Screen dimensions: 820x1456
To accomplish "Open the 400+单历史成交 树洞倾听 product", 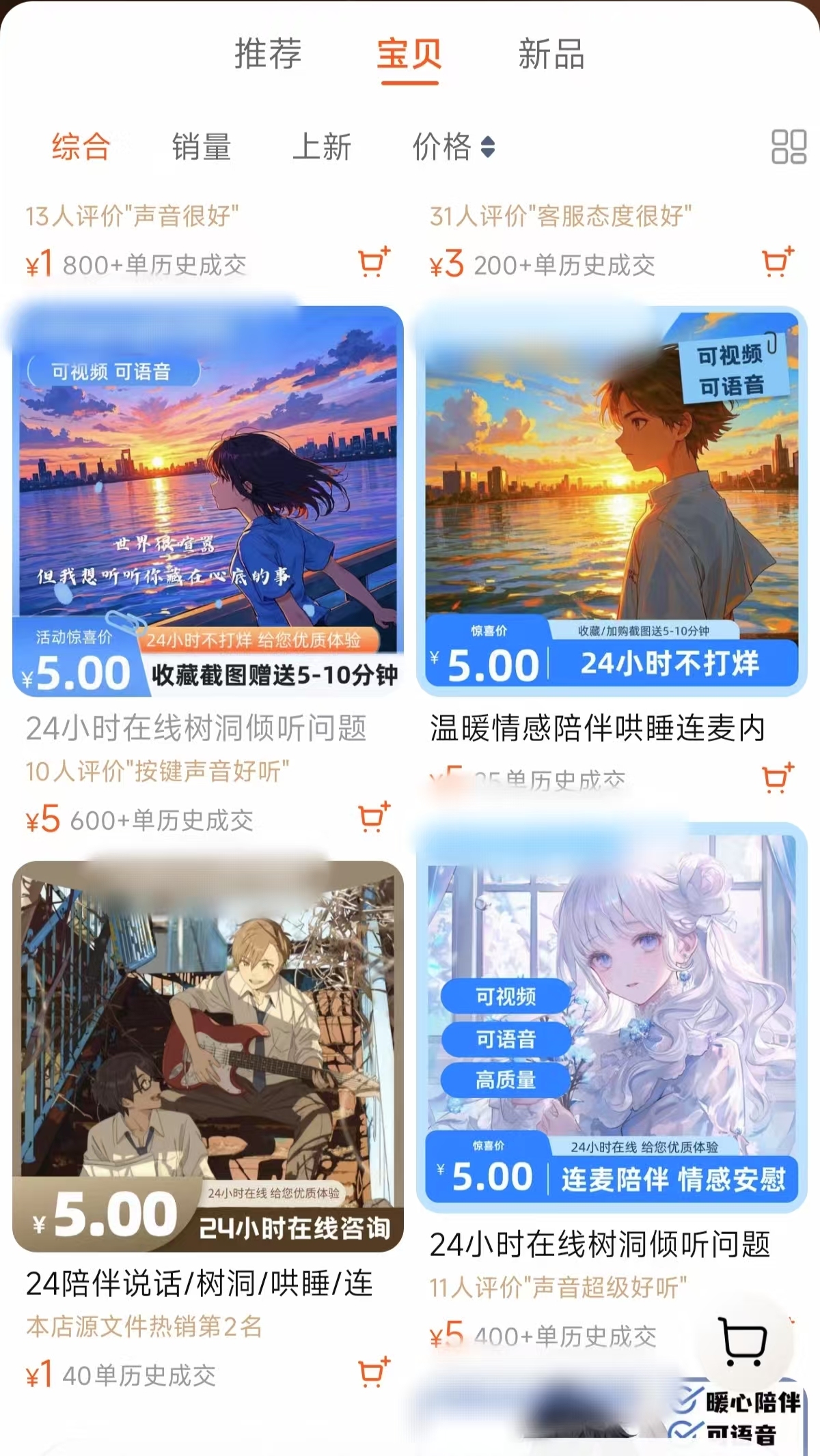I will (x=612, y=1018).
